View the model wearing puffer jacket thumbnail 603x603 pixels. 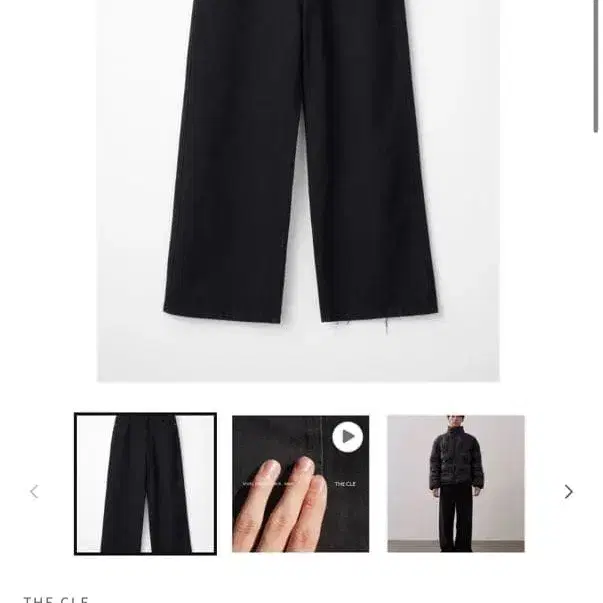click(x=456, y=483)
